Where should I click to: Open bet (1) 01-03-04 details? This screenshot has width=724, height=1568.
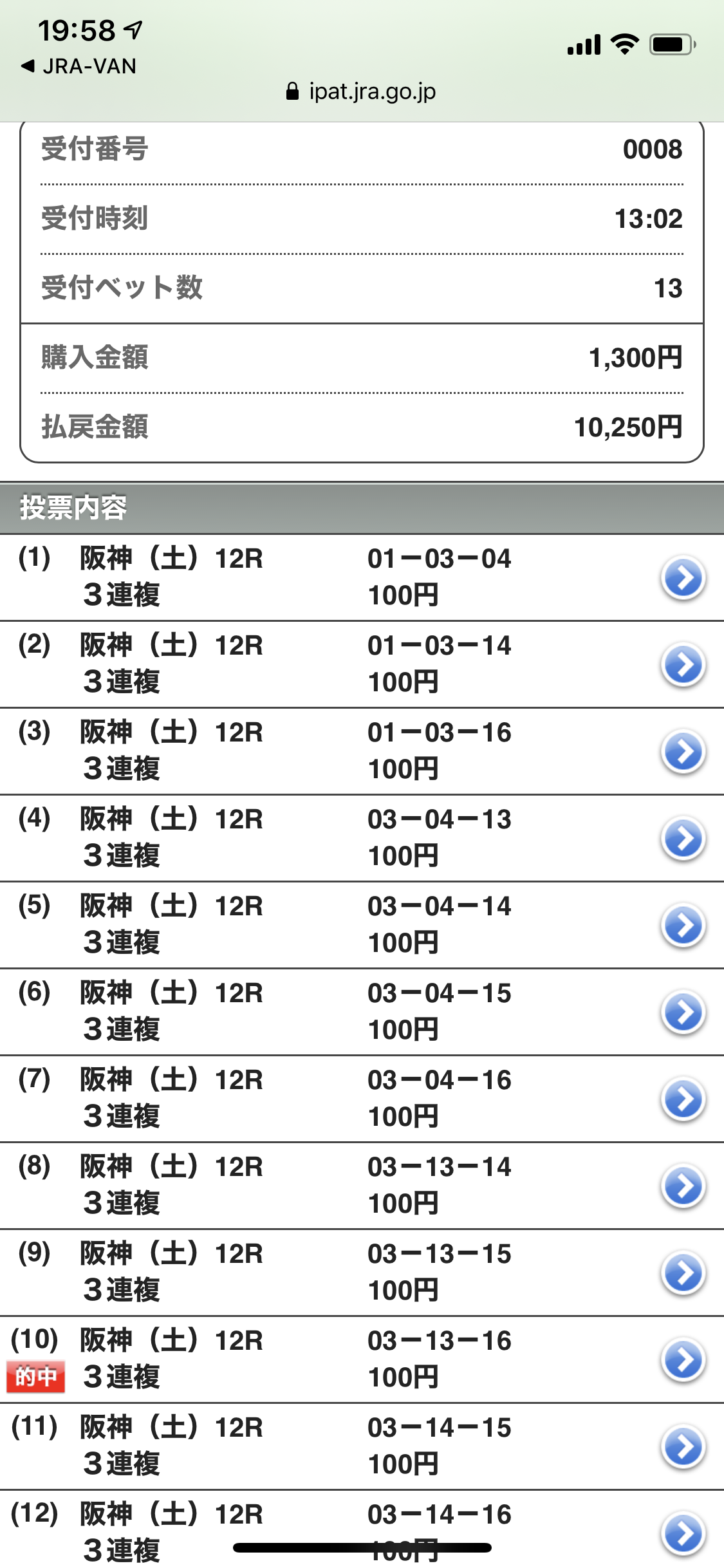683,577
